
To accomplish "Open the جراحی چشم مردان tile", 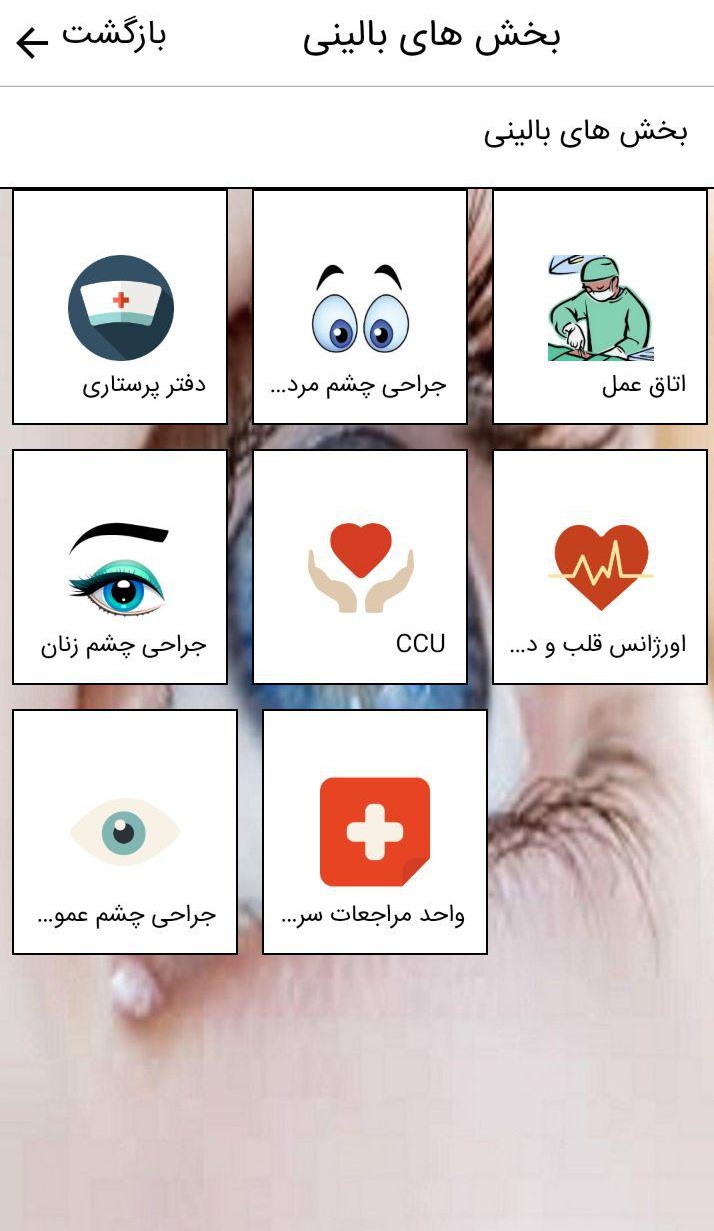I will tap(360, 307).
